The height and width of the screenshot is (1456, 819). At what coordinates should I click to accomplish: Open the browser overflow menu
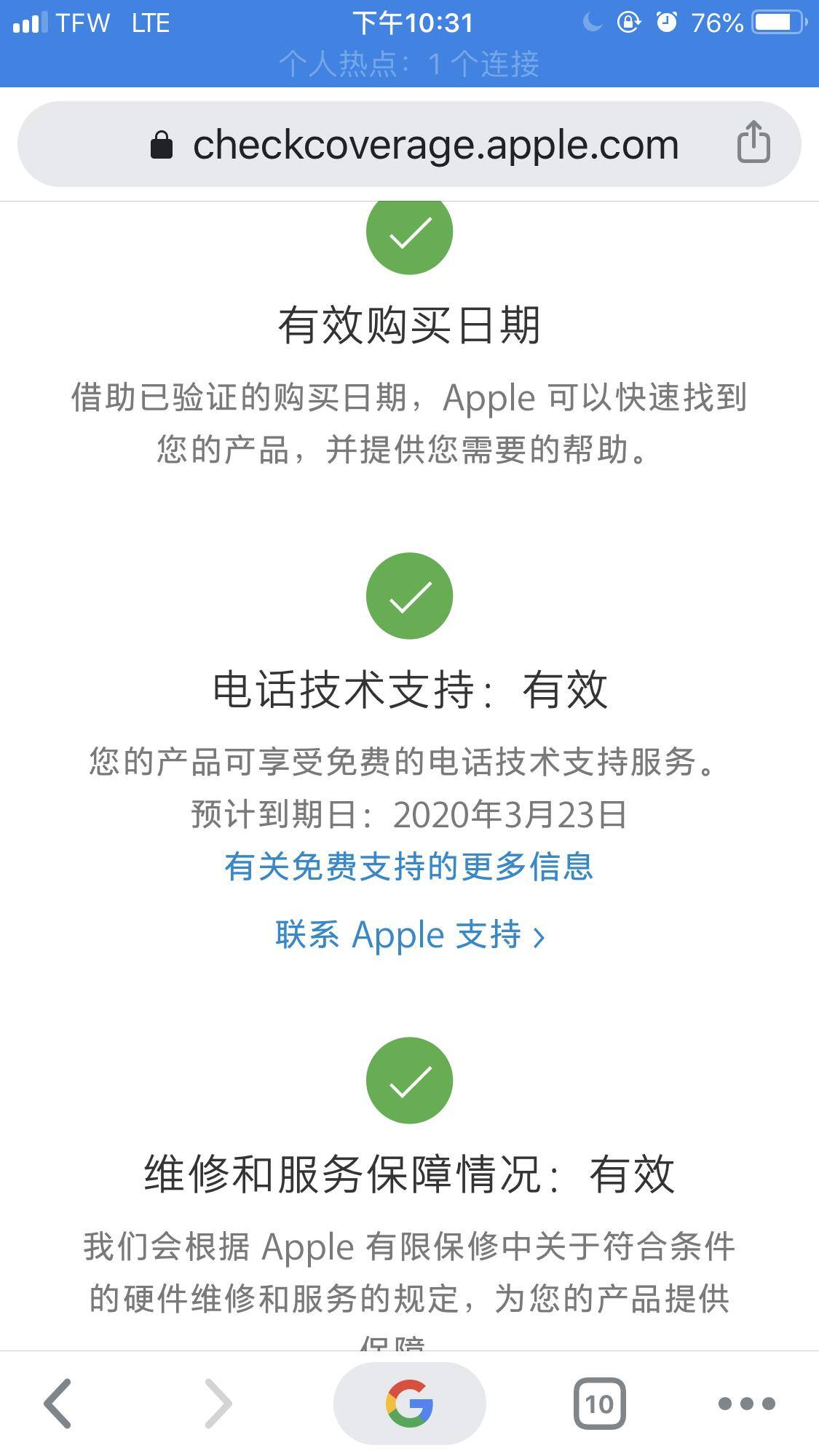(x=746, y=1403)
